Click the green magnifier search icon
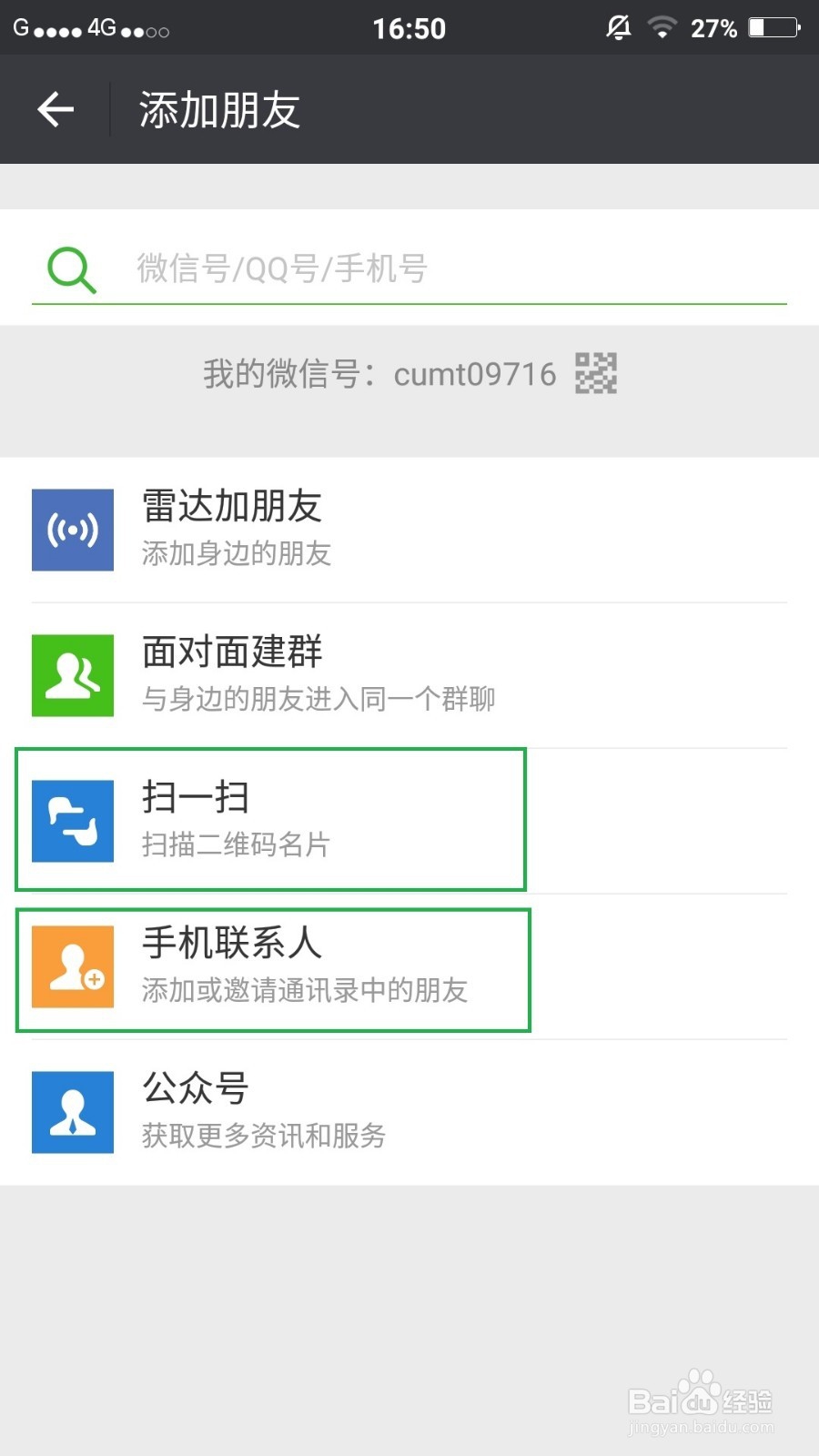This screenshot has height=1456, width=819. coord(70,268)
